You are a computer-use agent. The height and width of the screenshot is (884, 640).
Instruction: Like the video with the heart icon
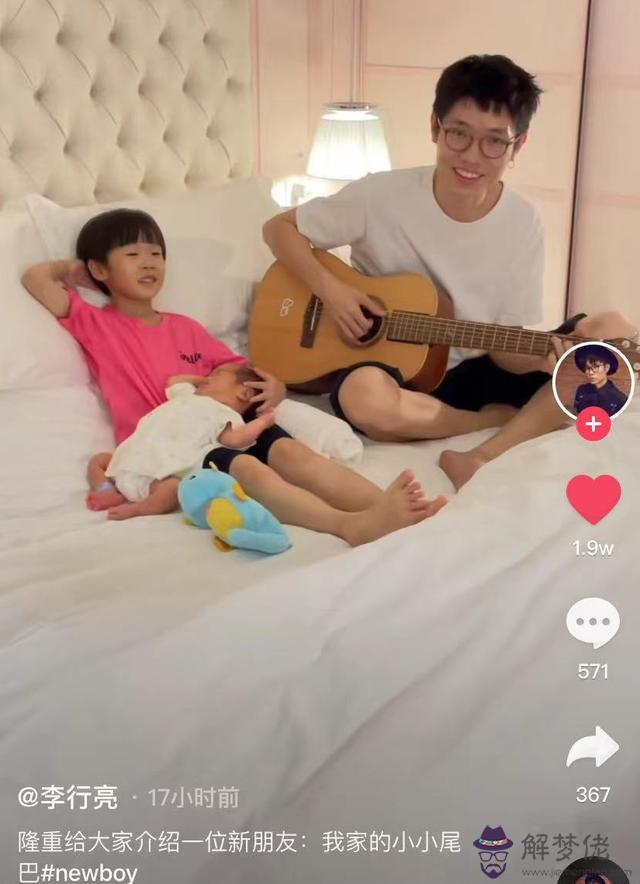(x=593, y=499)
